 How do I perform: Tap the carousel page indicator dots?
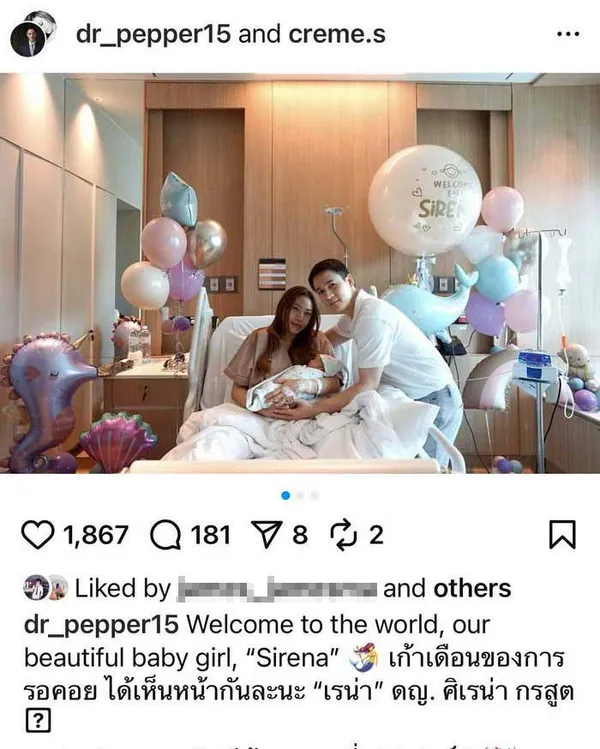tap(300, 495)
